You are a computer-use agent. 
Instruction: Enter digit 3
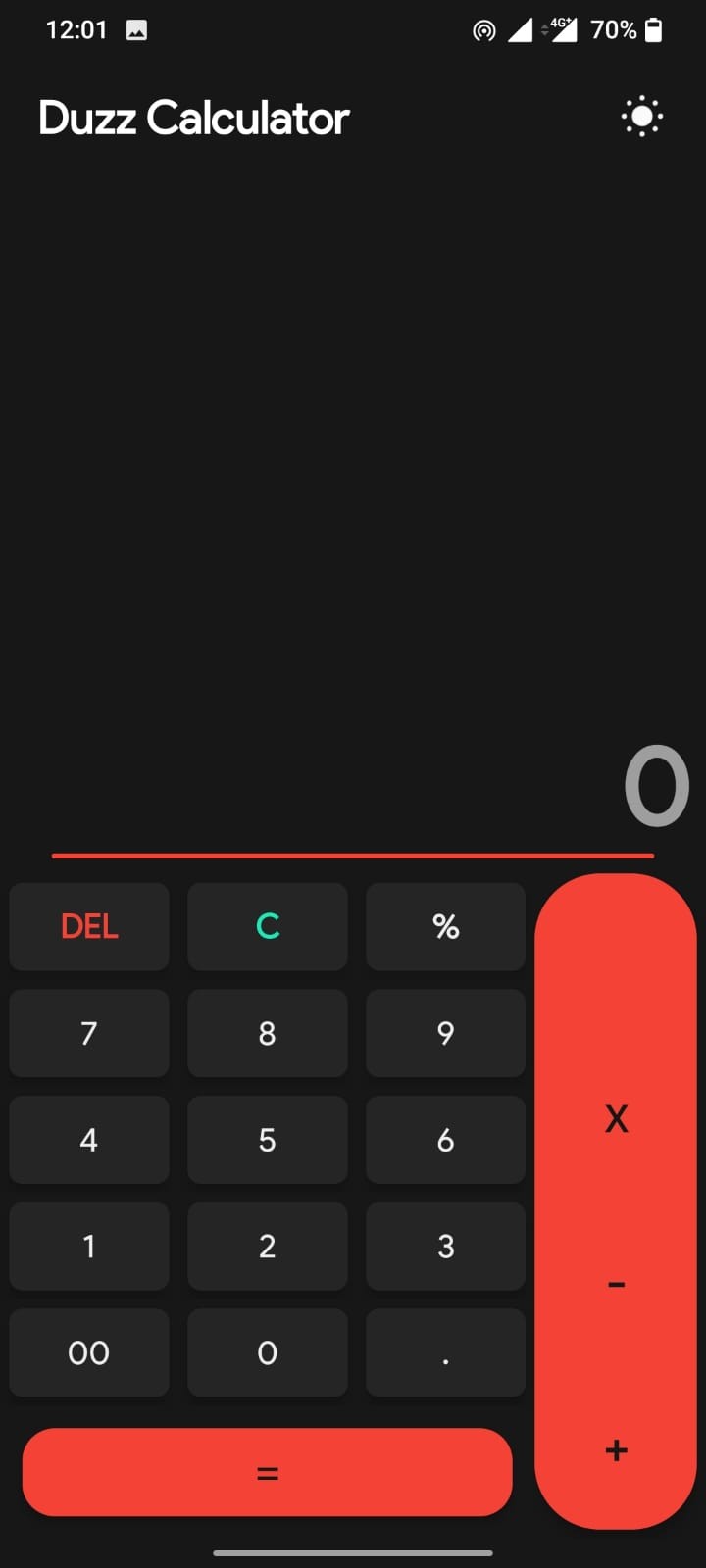(x=445, y=1247)
